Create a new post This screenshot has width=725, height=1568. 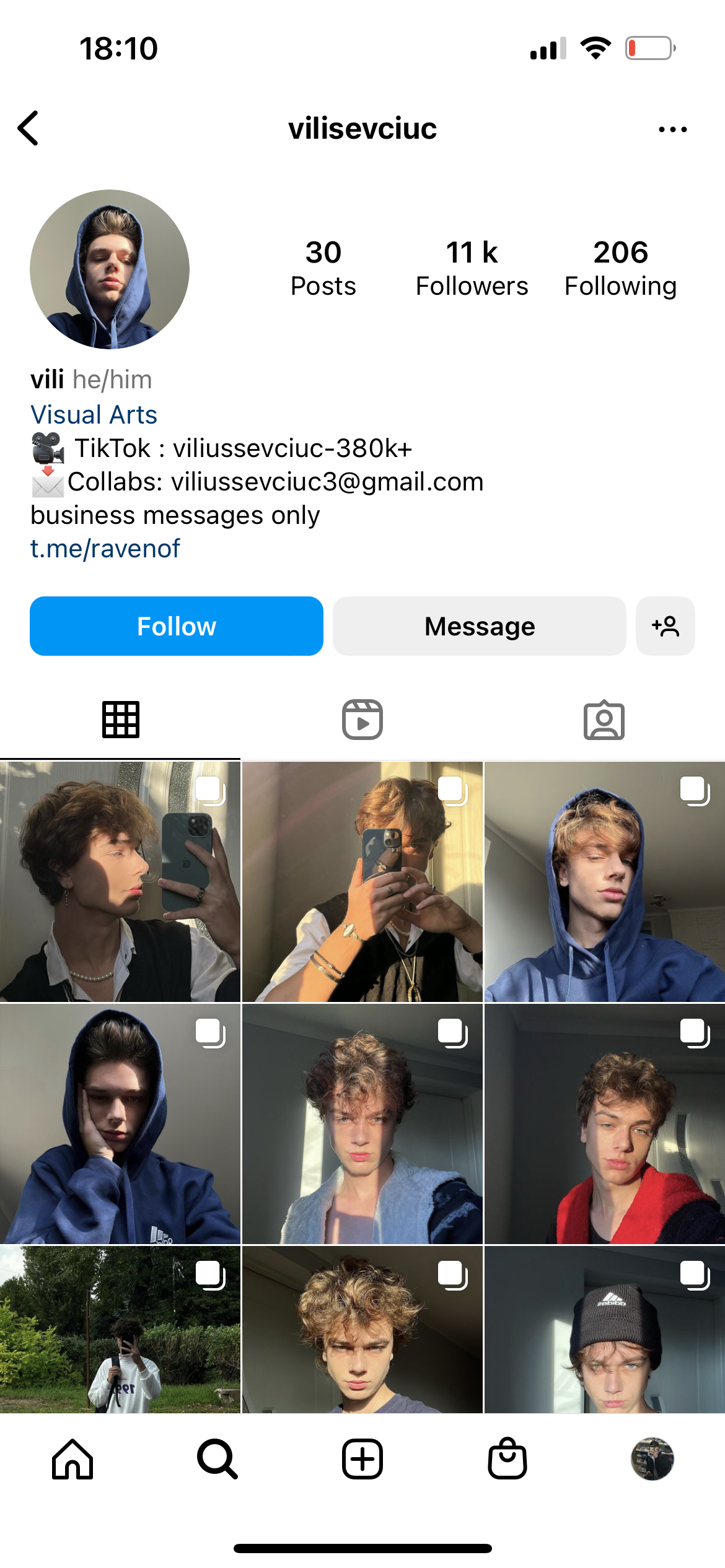click(x=362, y=1459)
